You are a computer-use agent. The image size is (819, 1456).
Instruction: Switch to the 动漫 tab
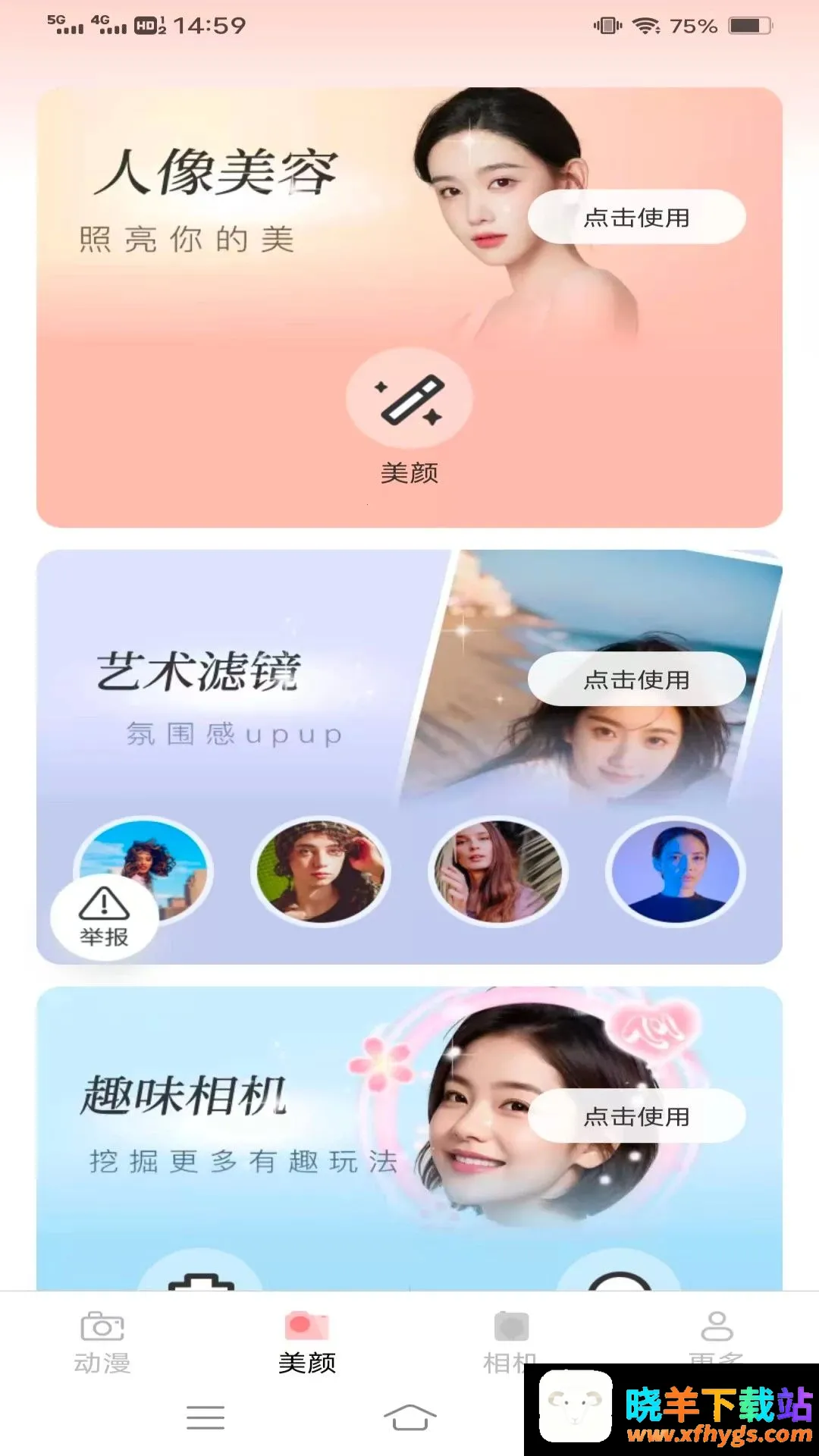(102, 1342)
